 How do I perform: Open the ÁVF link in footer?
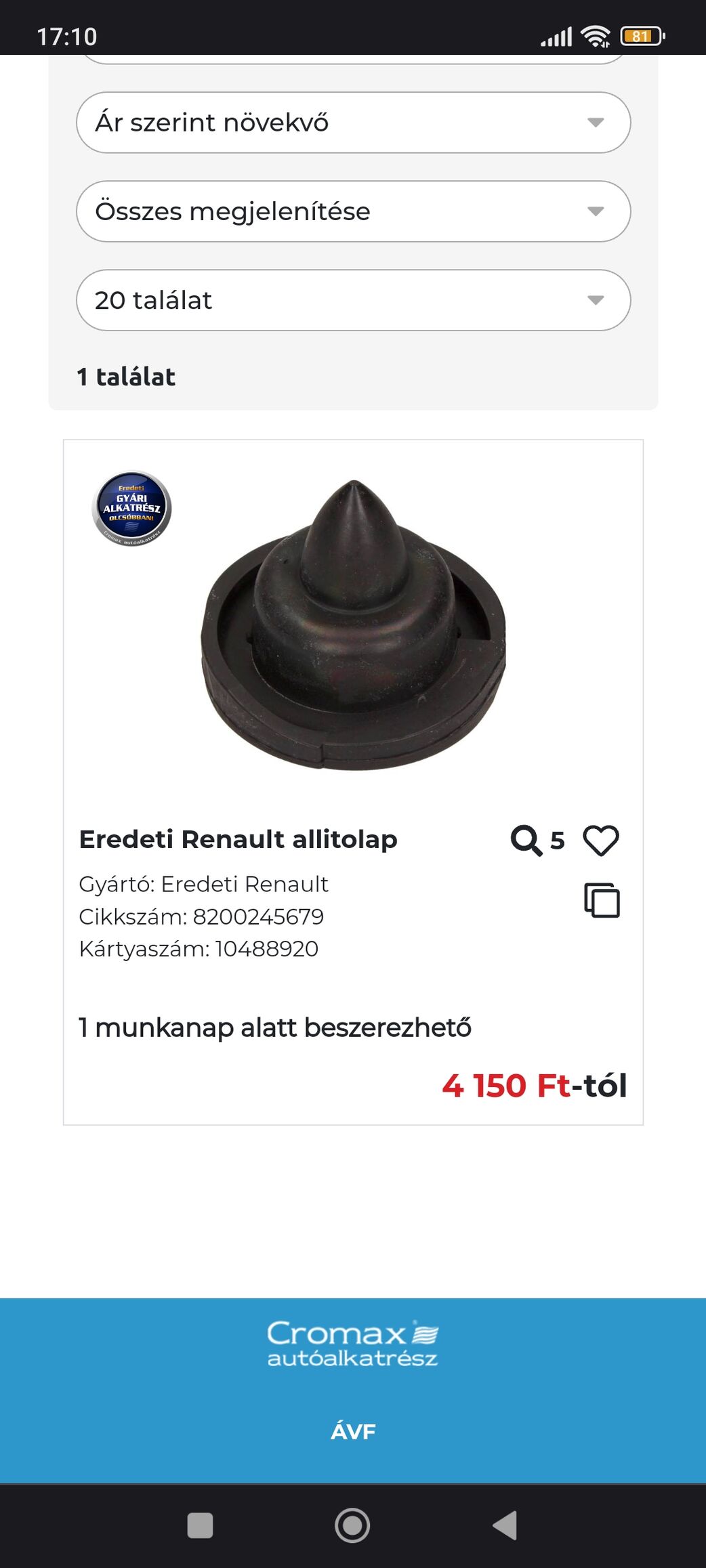point(353,1431)
